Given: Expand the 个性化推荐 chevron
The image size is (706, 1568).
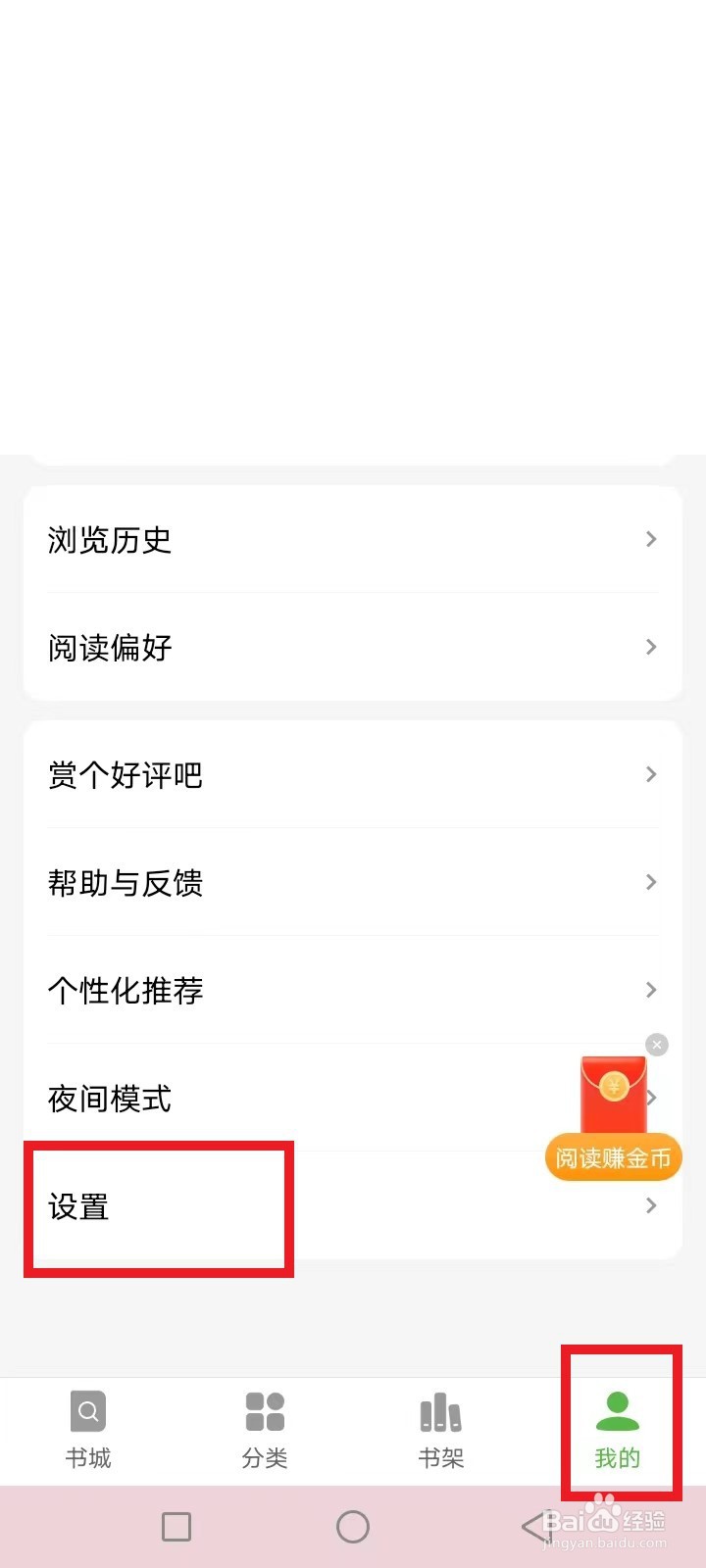Looking at the screenshot, I should pyautogui.click(x=650, y=990).
